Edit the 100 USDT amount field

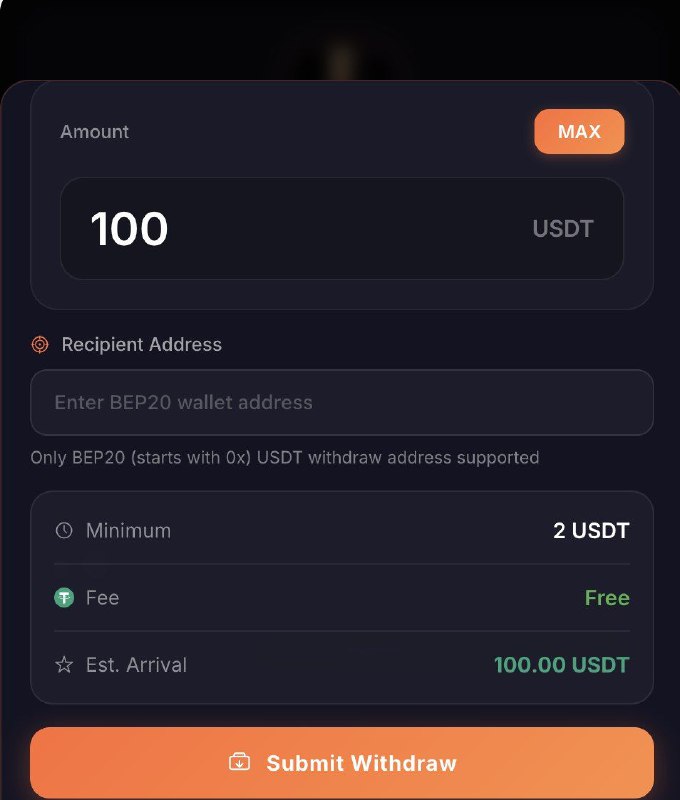tap(342, 228)
